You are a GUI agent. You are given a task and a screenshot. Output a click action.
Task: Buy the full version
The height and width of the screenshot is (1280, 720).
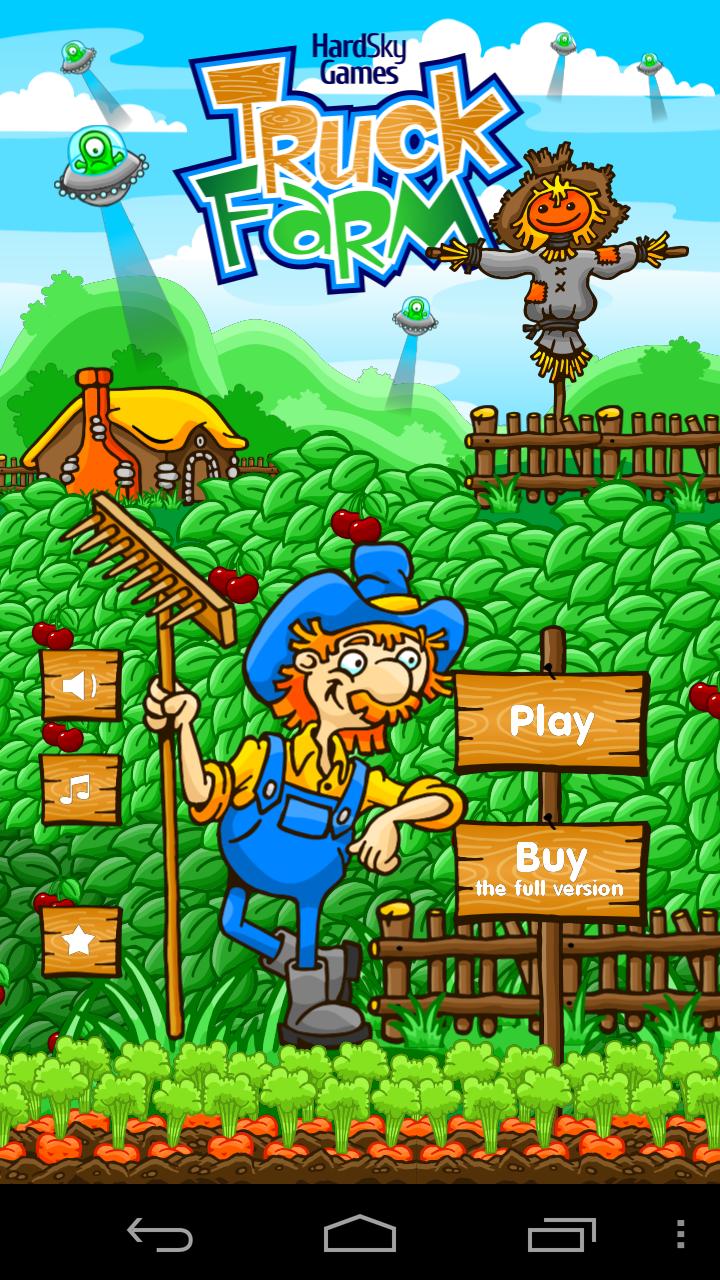pyautogui.click(x=551, y=870)
